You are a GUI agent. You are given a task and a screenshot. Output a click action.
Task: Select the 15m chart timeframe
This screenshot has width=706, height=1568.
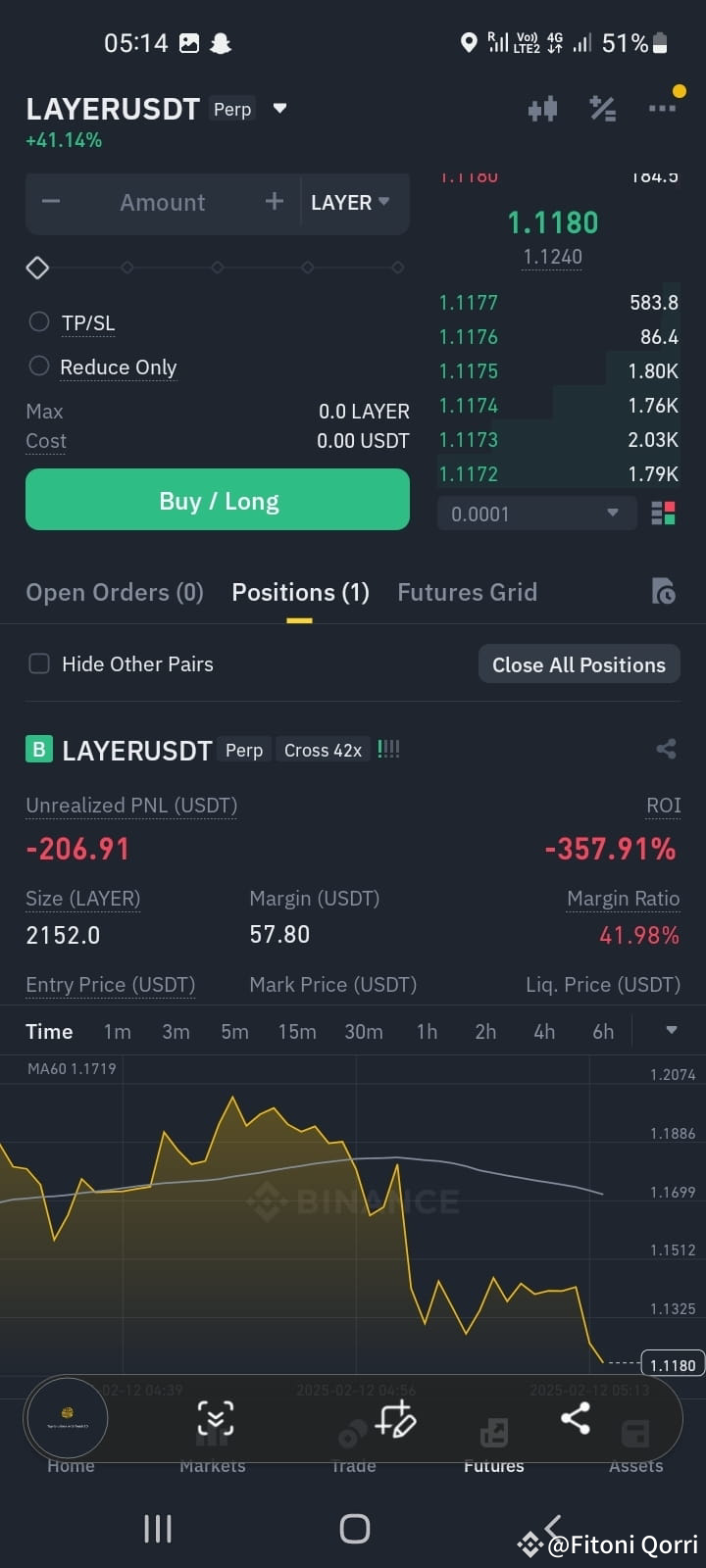click(297, 1031)
